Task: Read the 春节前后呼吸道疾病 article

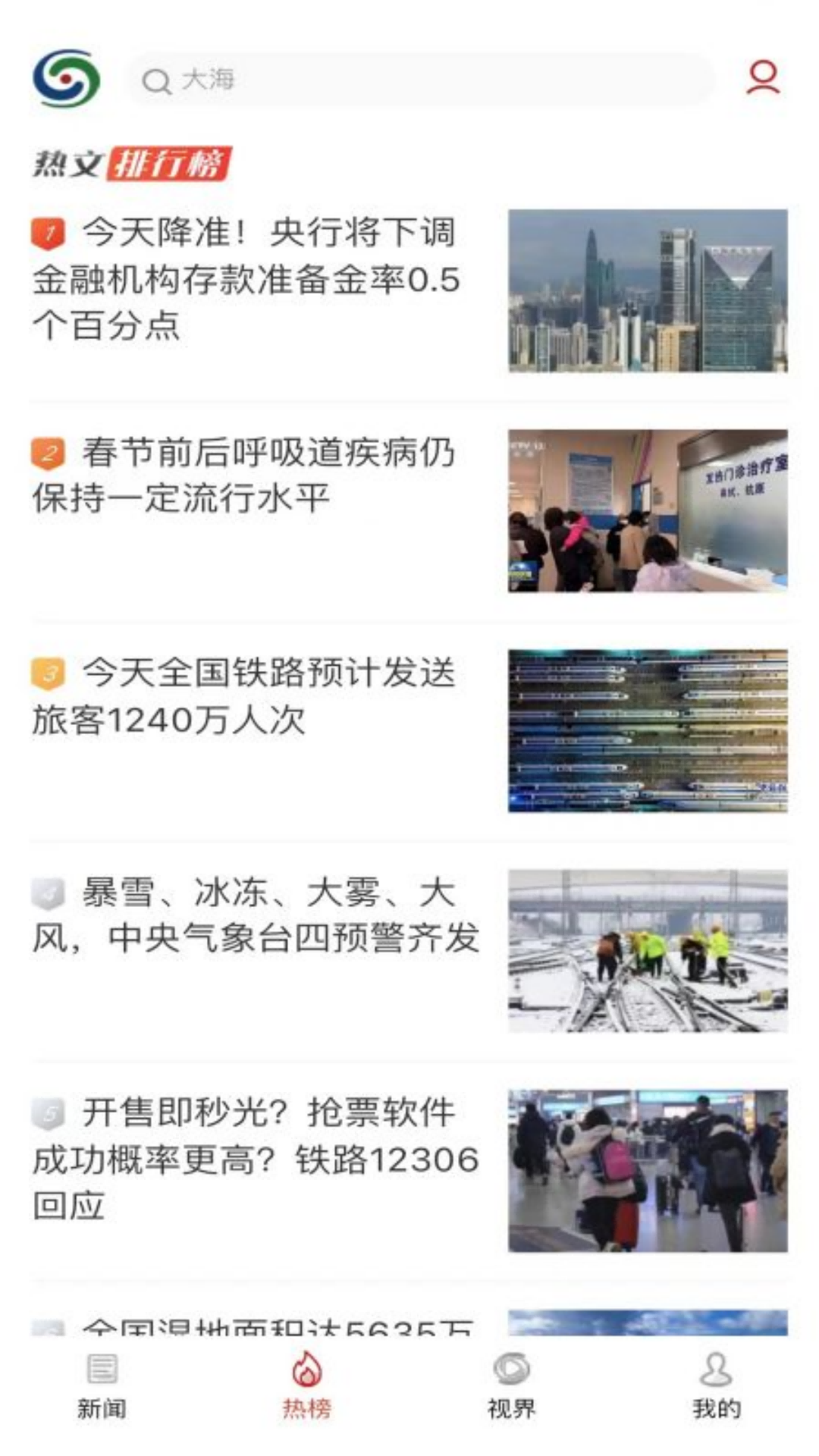Action: [244, 475]
